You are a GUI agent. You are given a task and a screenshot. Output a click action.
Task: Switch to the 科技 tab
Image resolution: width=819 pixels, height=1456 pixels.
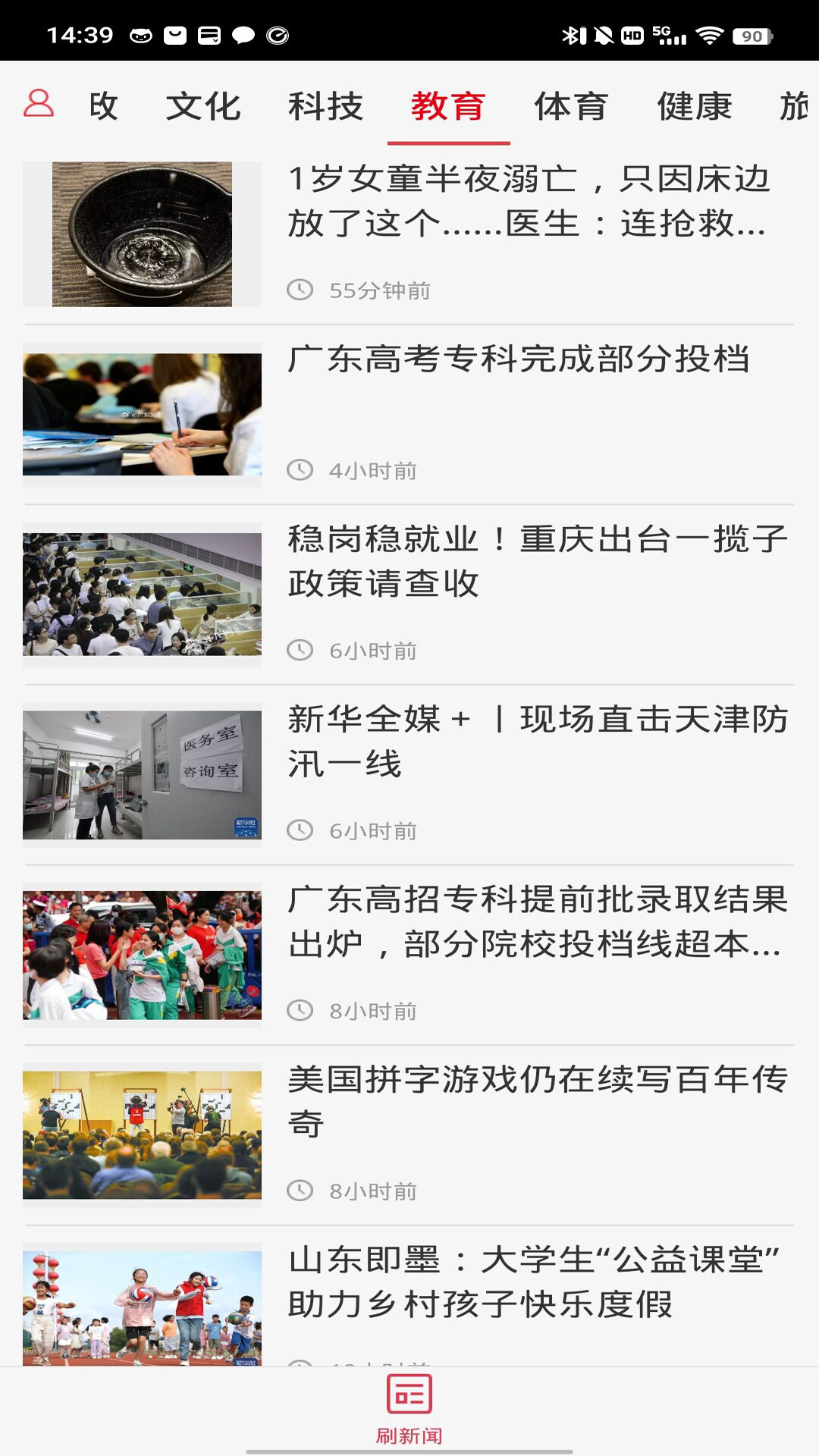click(x=326, y=106)
